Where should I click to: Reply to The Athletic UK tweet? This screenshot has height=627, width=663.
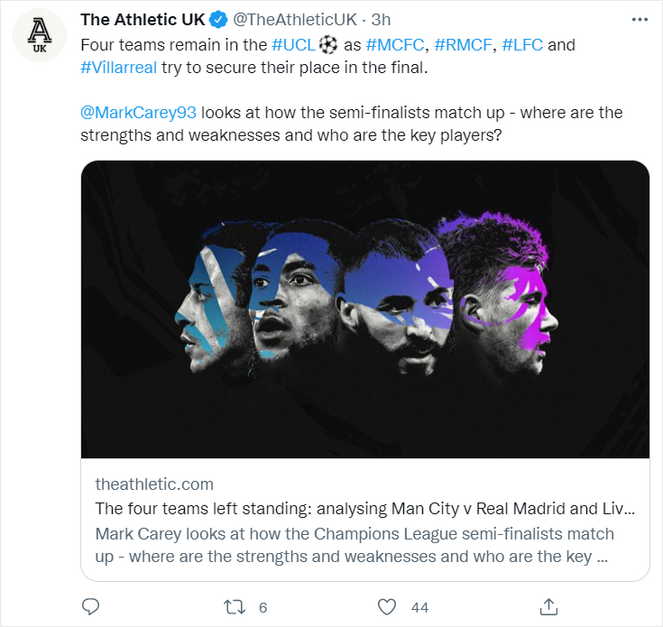point(90,607)
